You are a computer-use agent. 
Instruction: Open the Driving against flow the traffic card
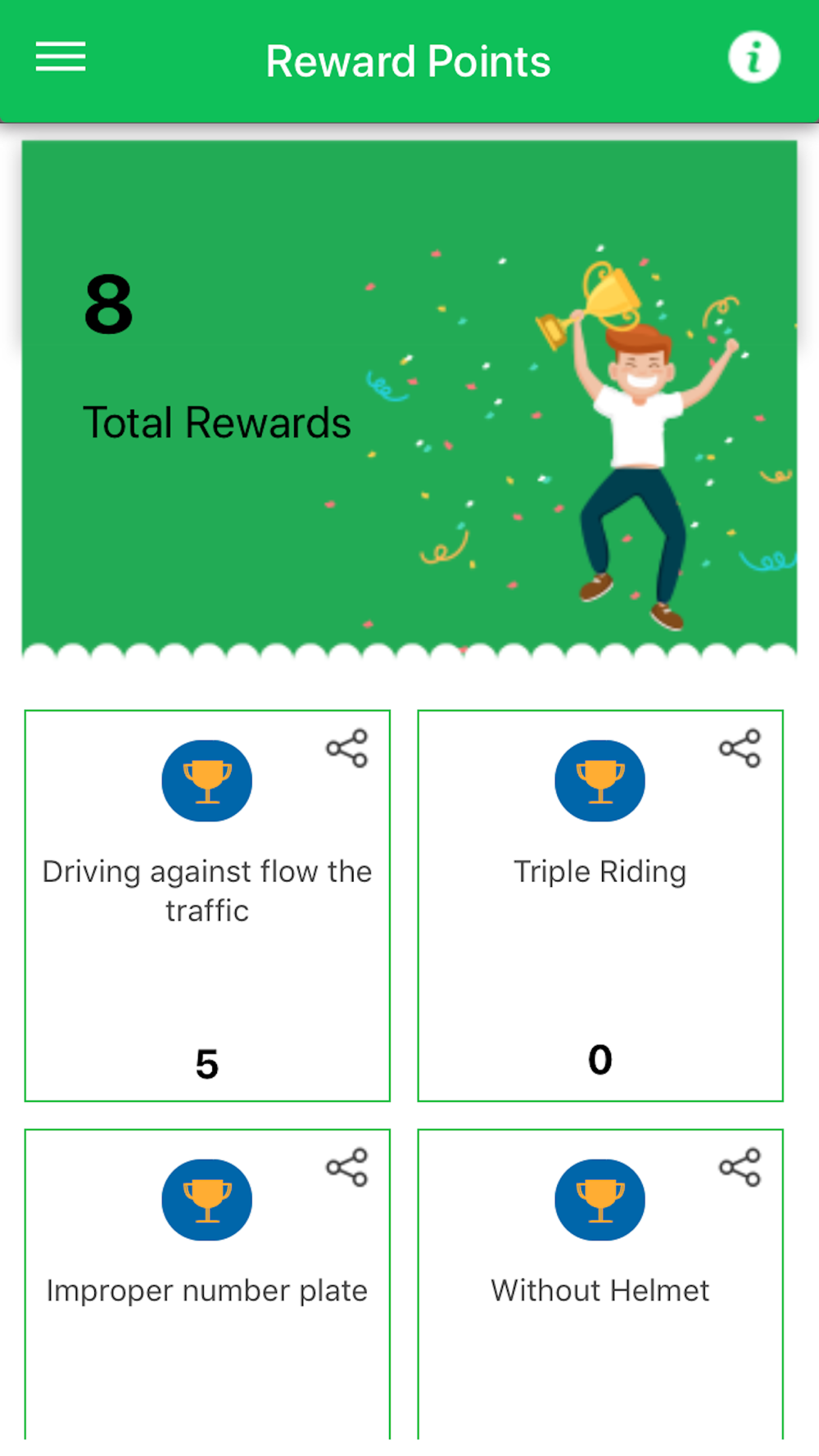pos(207,906)
